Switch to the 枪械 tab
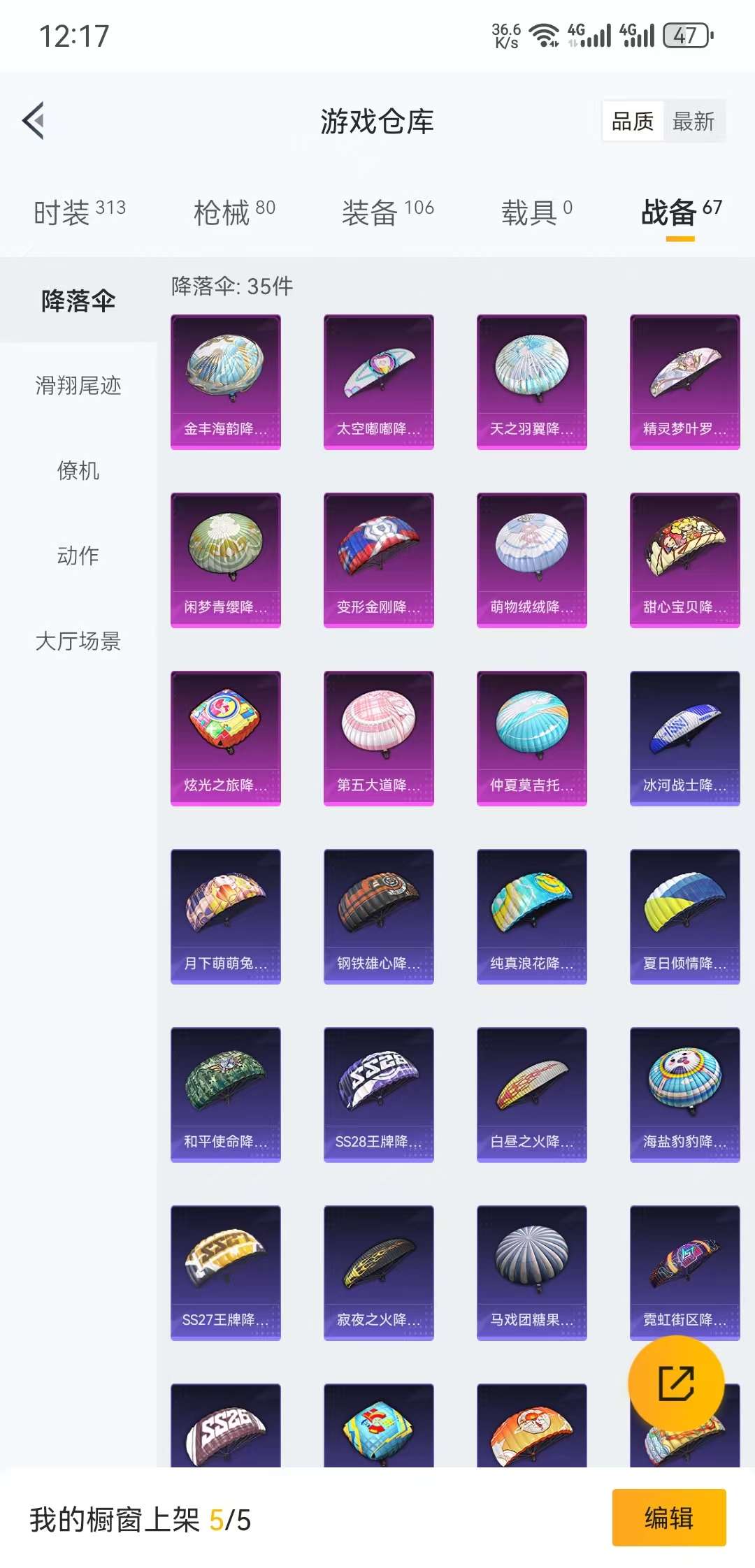This screenshot has width=755, height=1568. coord(234,212)
